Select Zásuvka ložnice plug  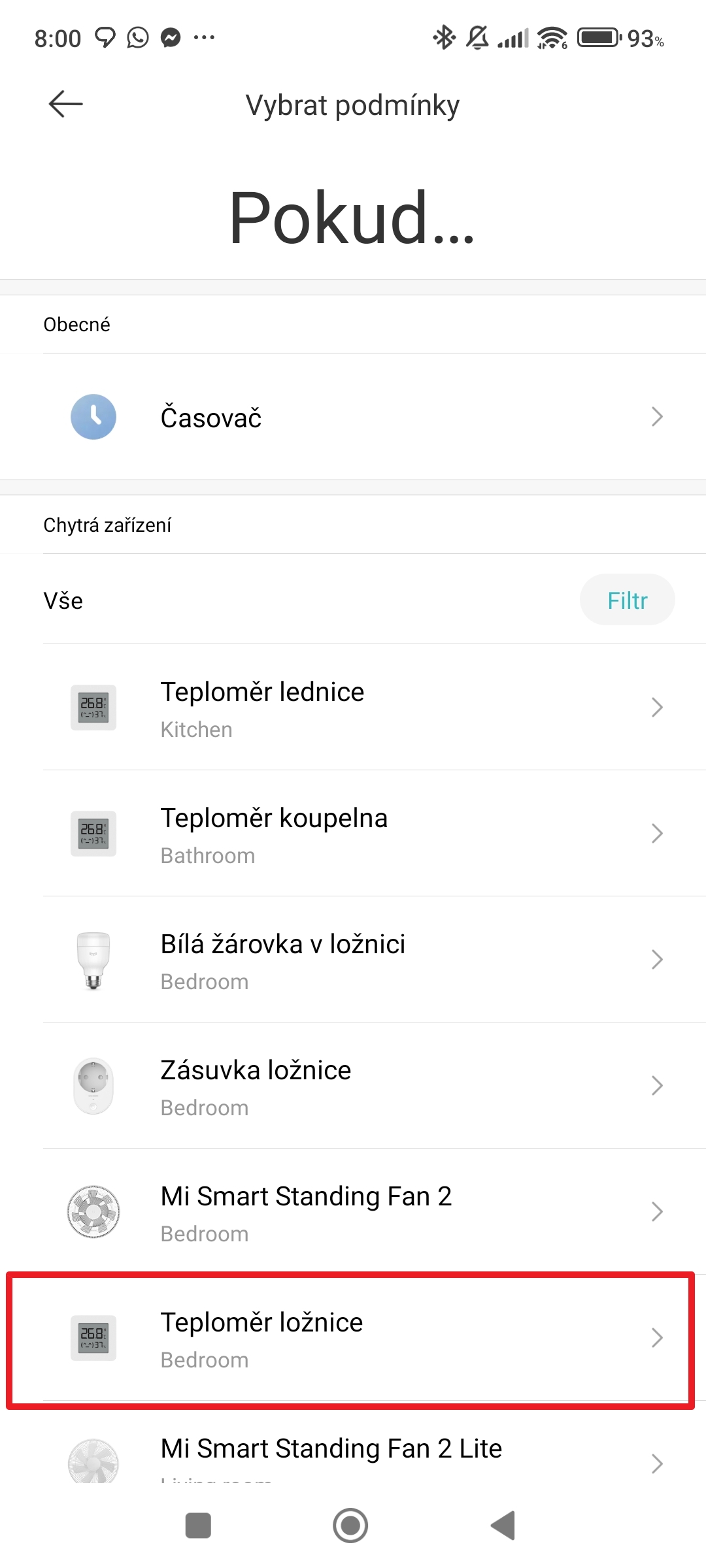coord(353,1086)
